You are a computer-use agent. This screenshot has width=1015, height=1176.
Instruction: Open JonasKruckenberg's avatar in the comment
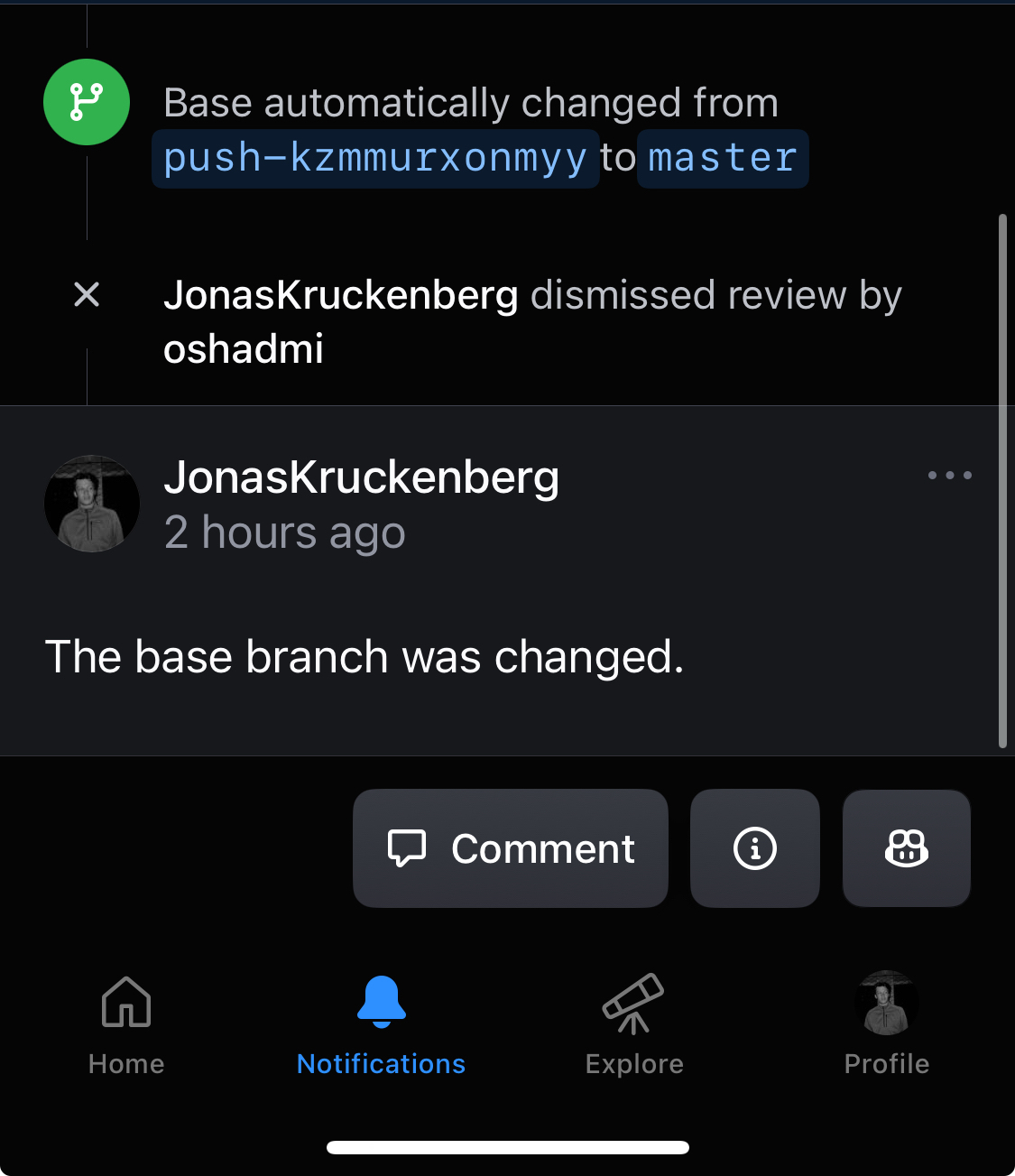[92, 504]
